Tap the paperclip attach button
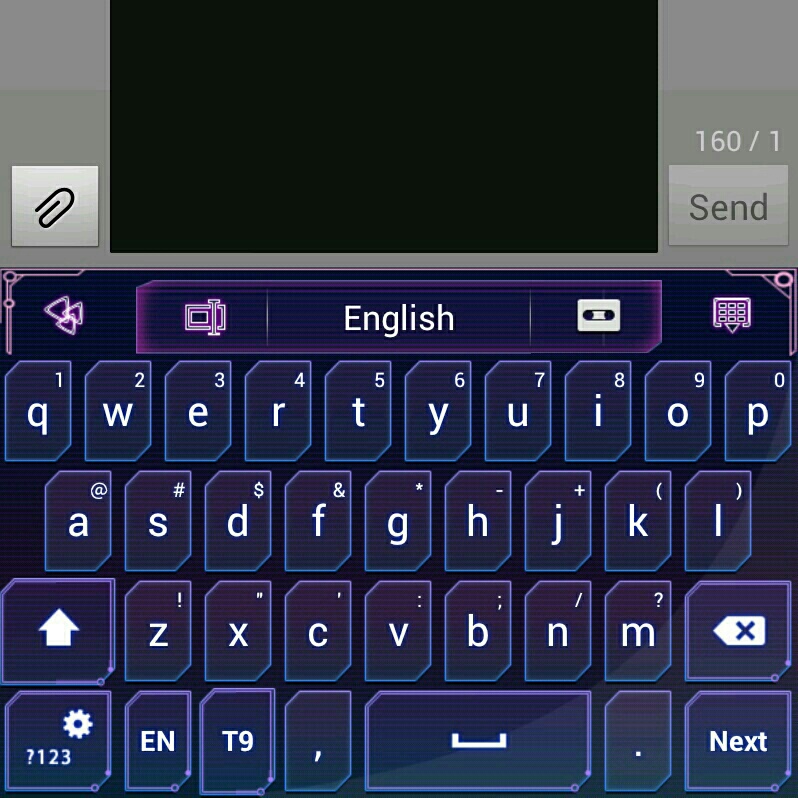The height and width of the screenshot is (798, 798). click(55, 206)
